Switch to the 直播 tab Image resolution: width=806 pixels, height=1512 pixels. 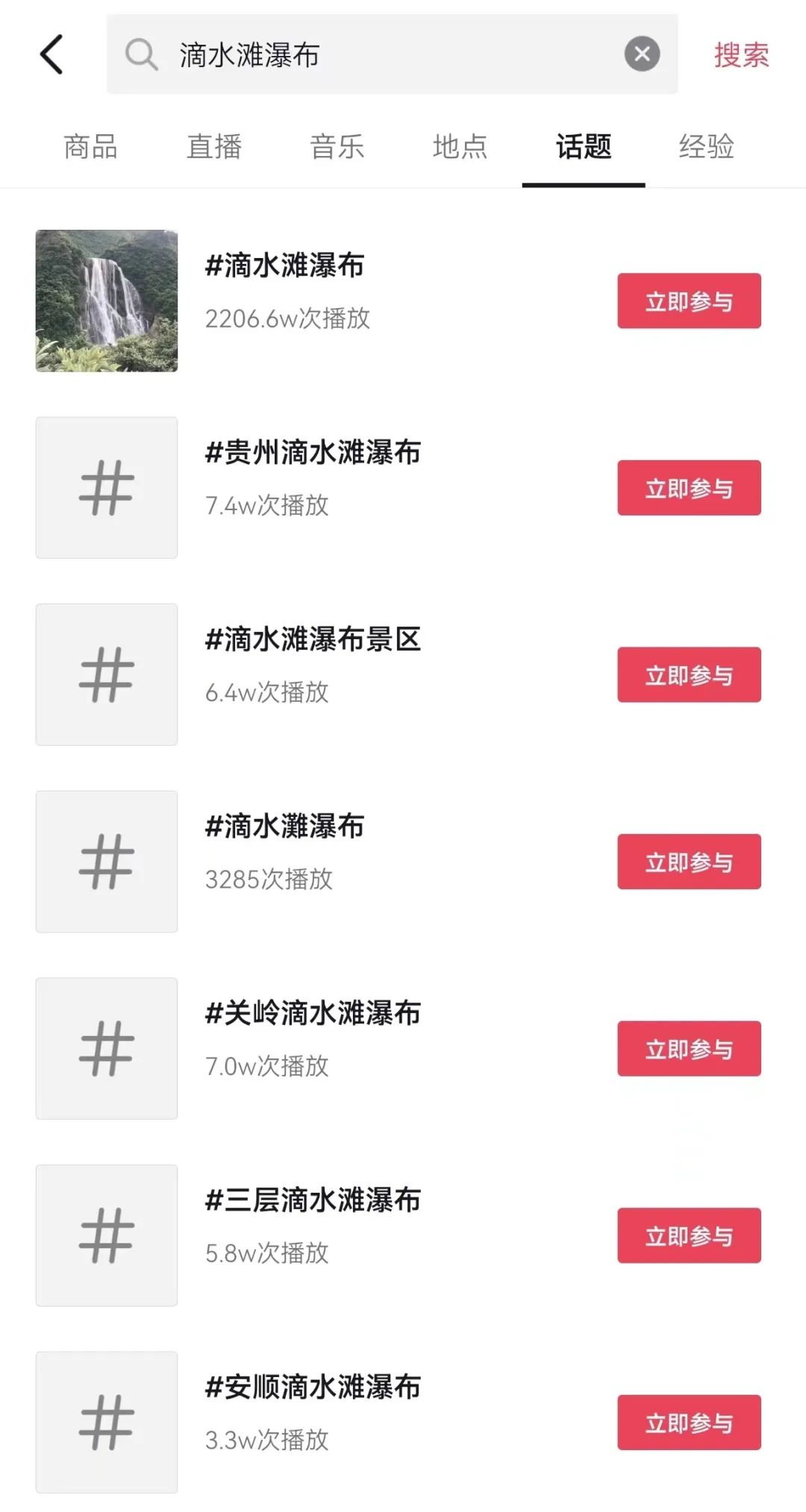pos(214,146)
